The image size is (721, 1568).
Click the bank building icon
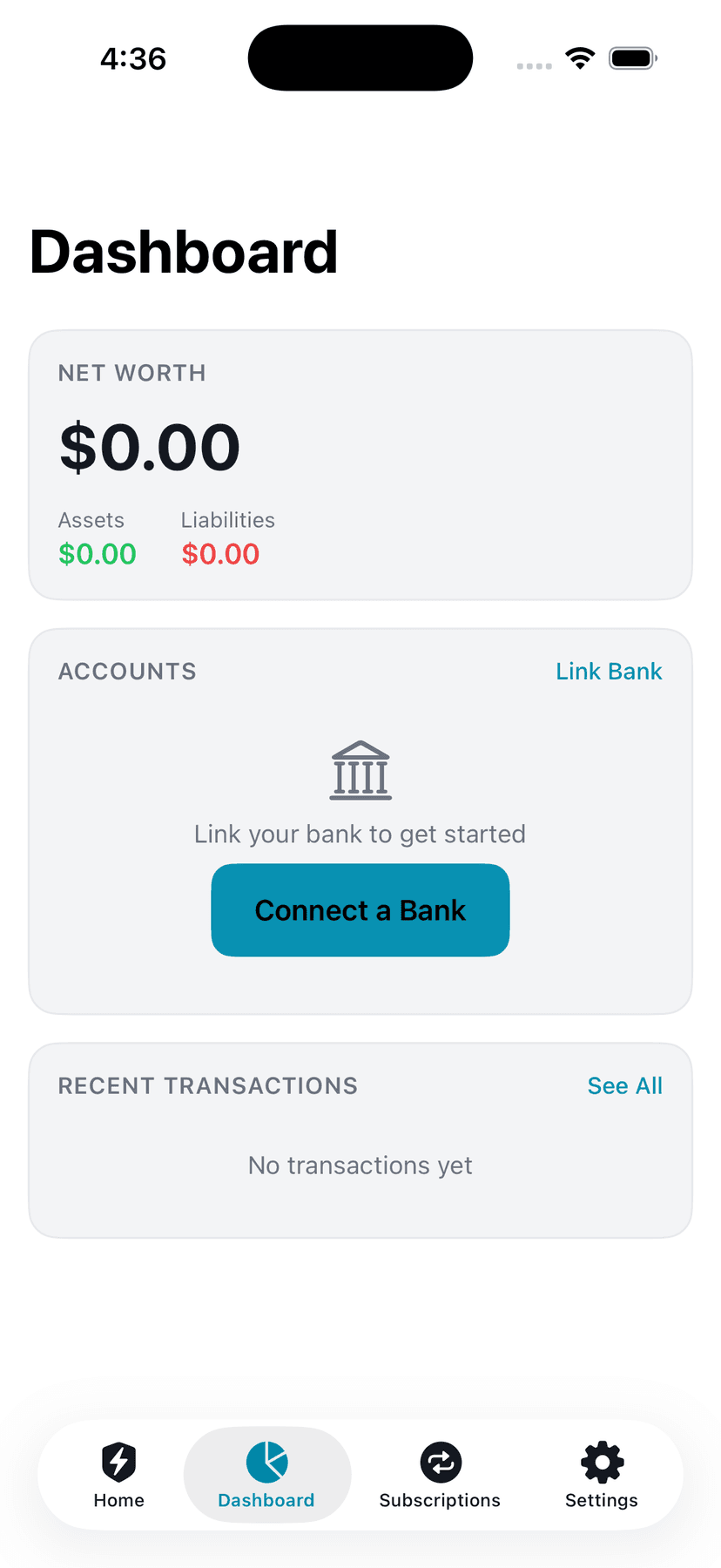click(x=360, y=769)
